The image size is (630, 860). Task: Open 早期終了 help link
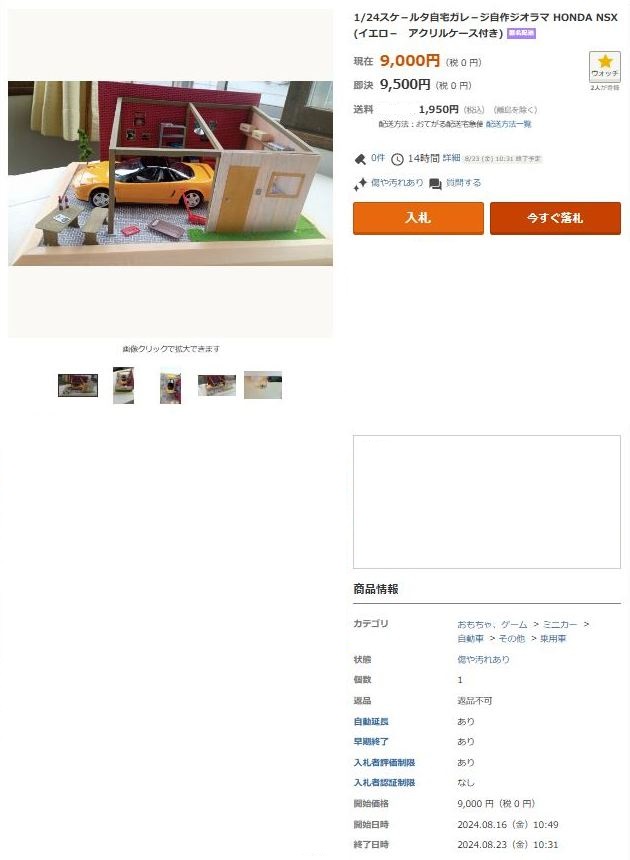click(371, 742)
